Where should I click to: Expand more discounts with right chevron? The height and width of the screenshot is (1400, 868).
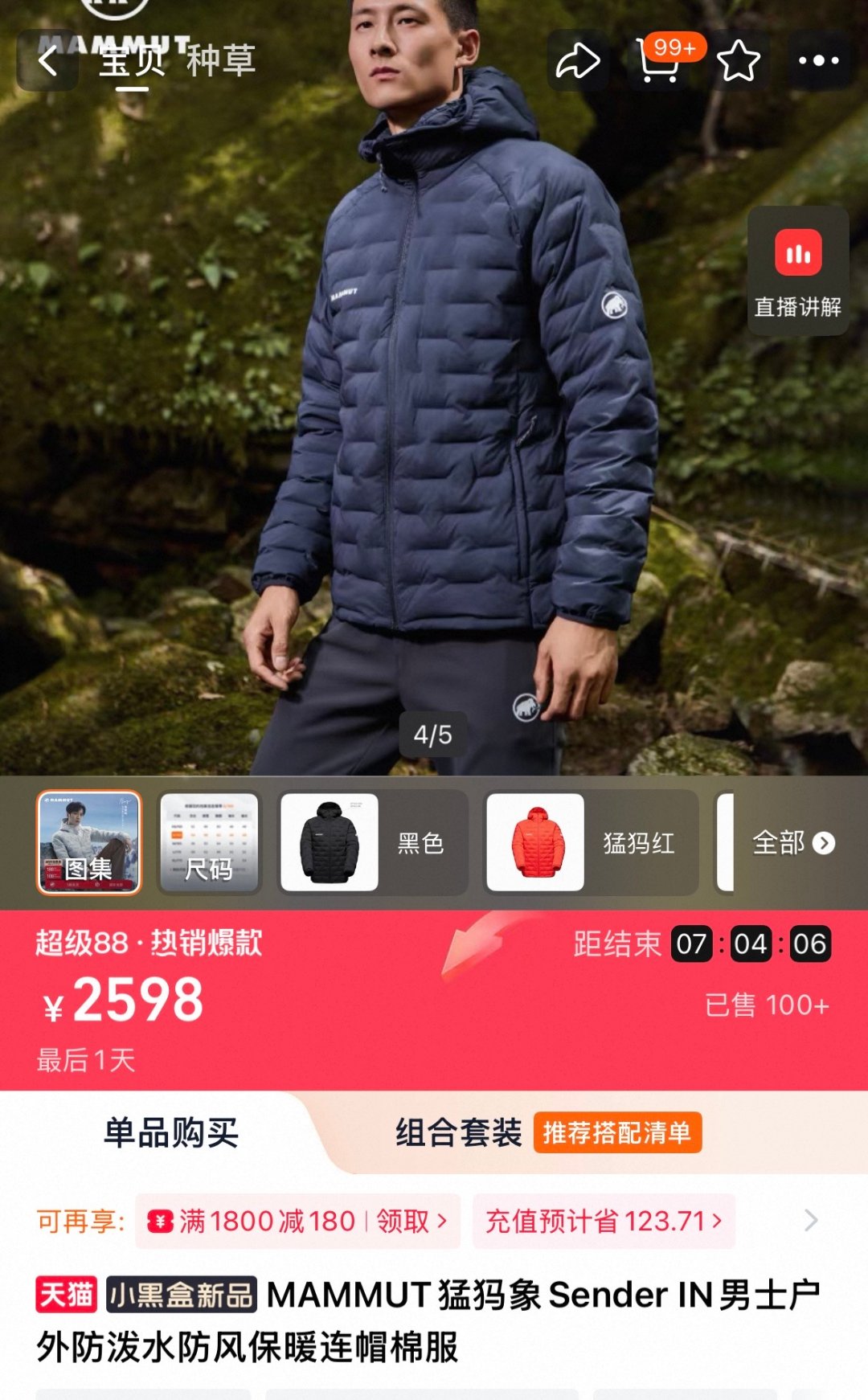(811, 1221)
